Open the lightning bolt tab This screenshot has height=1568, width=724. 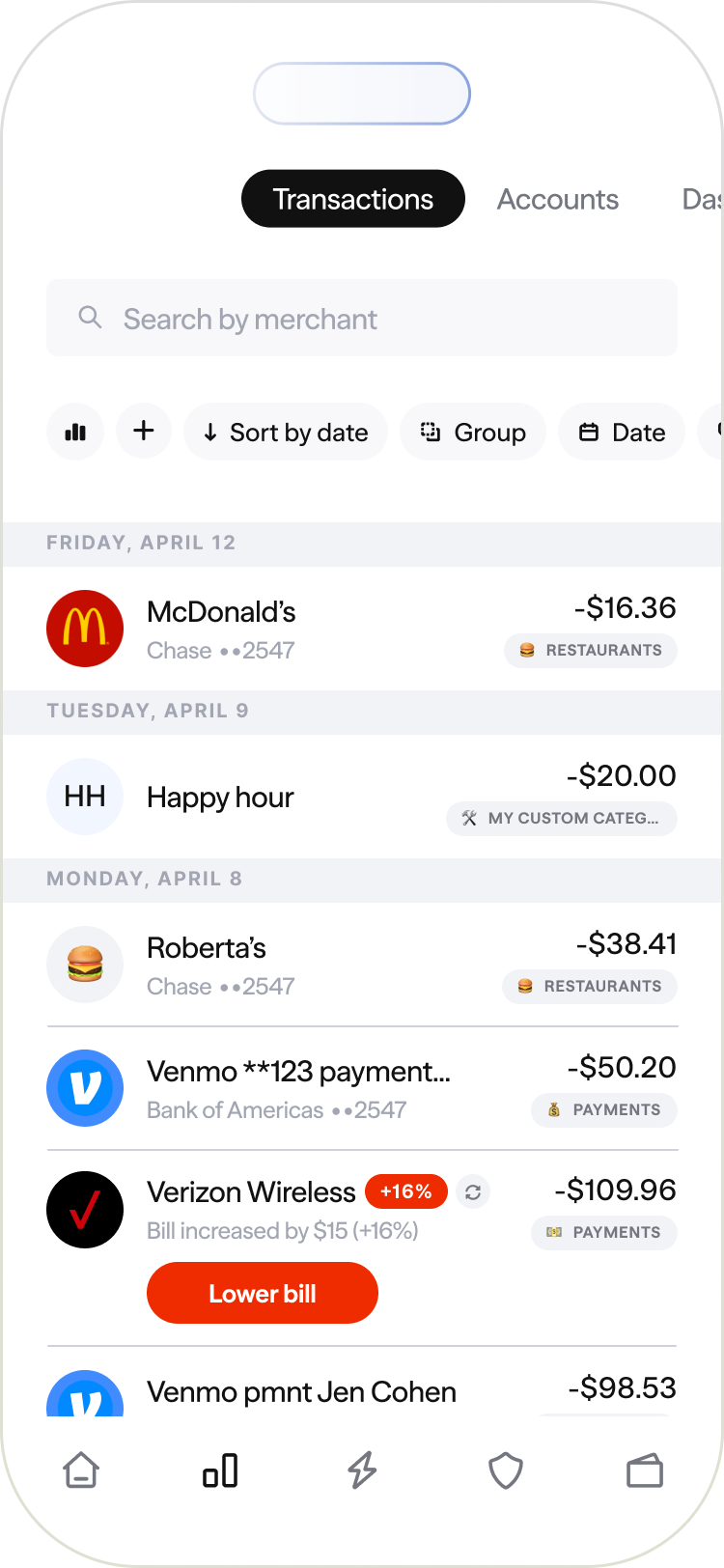tap(362, 1470)
